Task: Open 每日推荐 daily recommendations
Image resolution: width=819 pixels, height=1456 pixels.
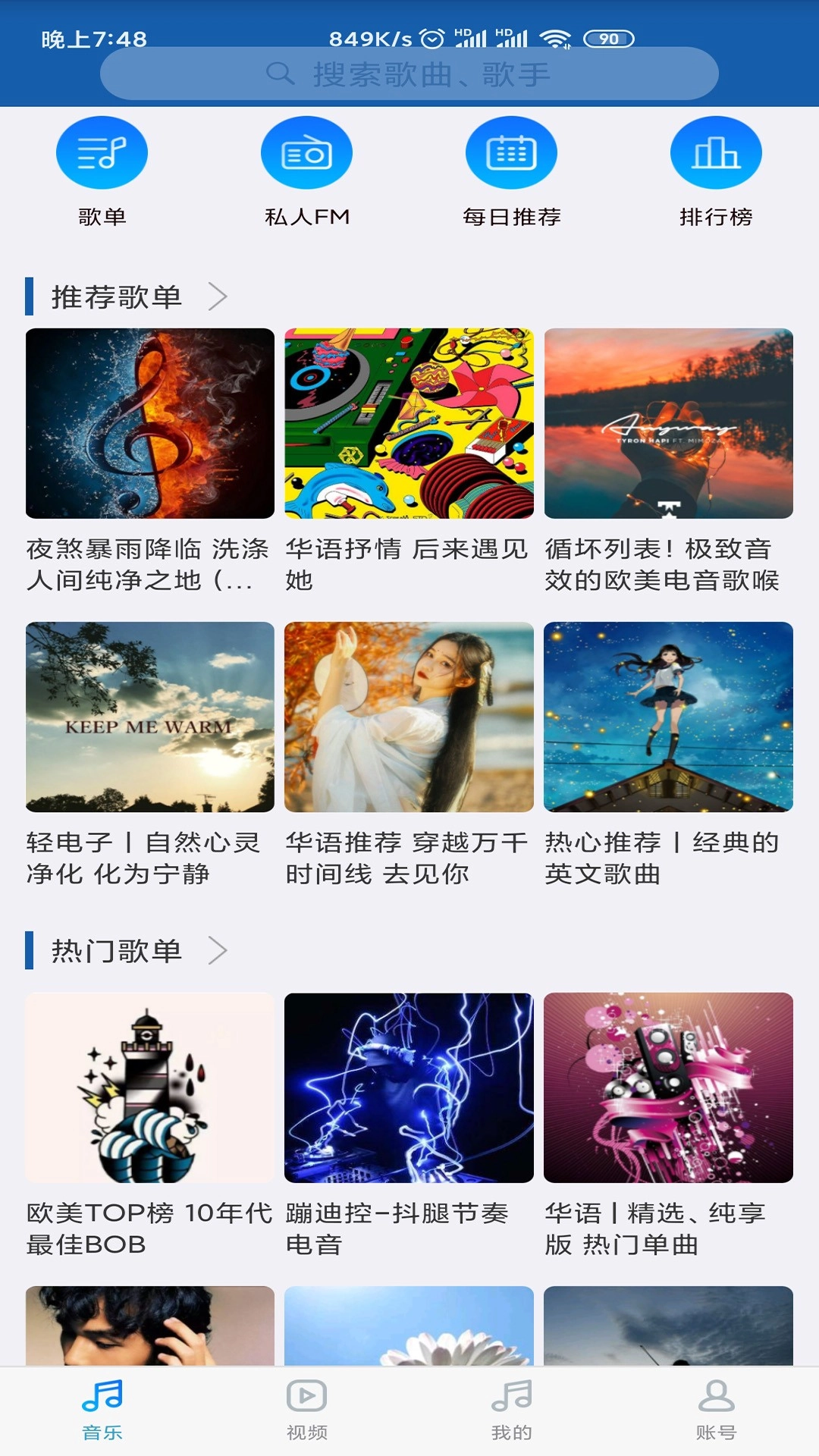Action: 511,152
